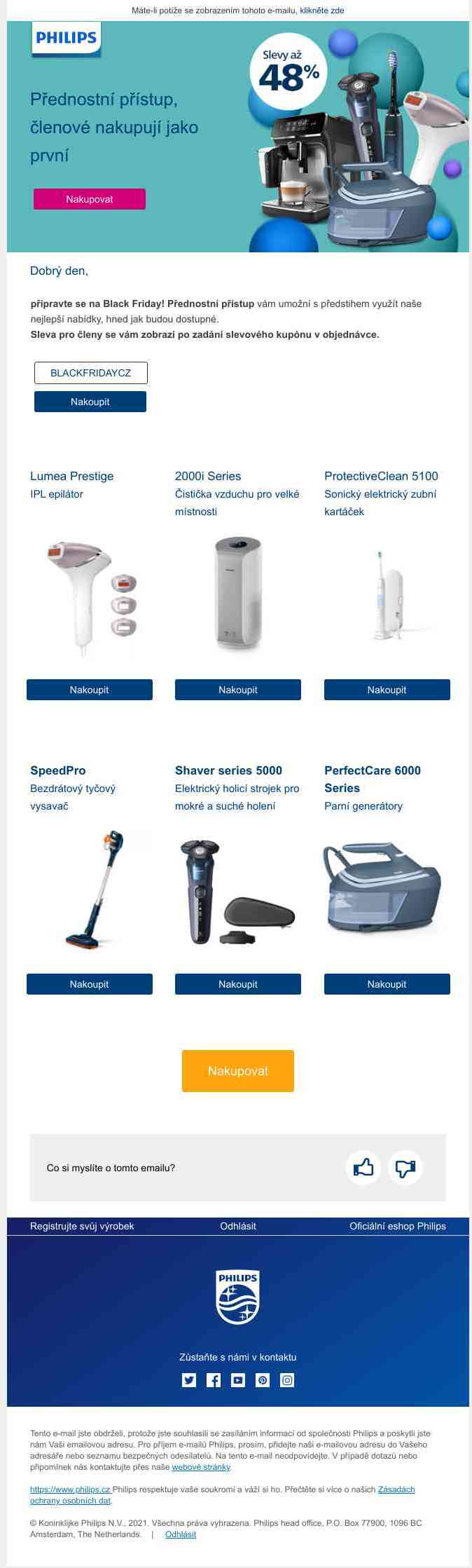
Task: Open the Philips YouTube channel
Action: (x=238, y=1380)
